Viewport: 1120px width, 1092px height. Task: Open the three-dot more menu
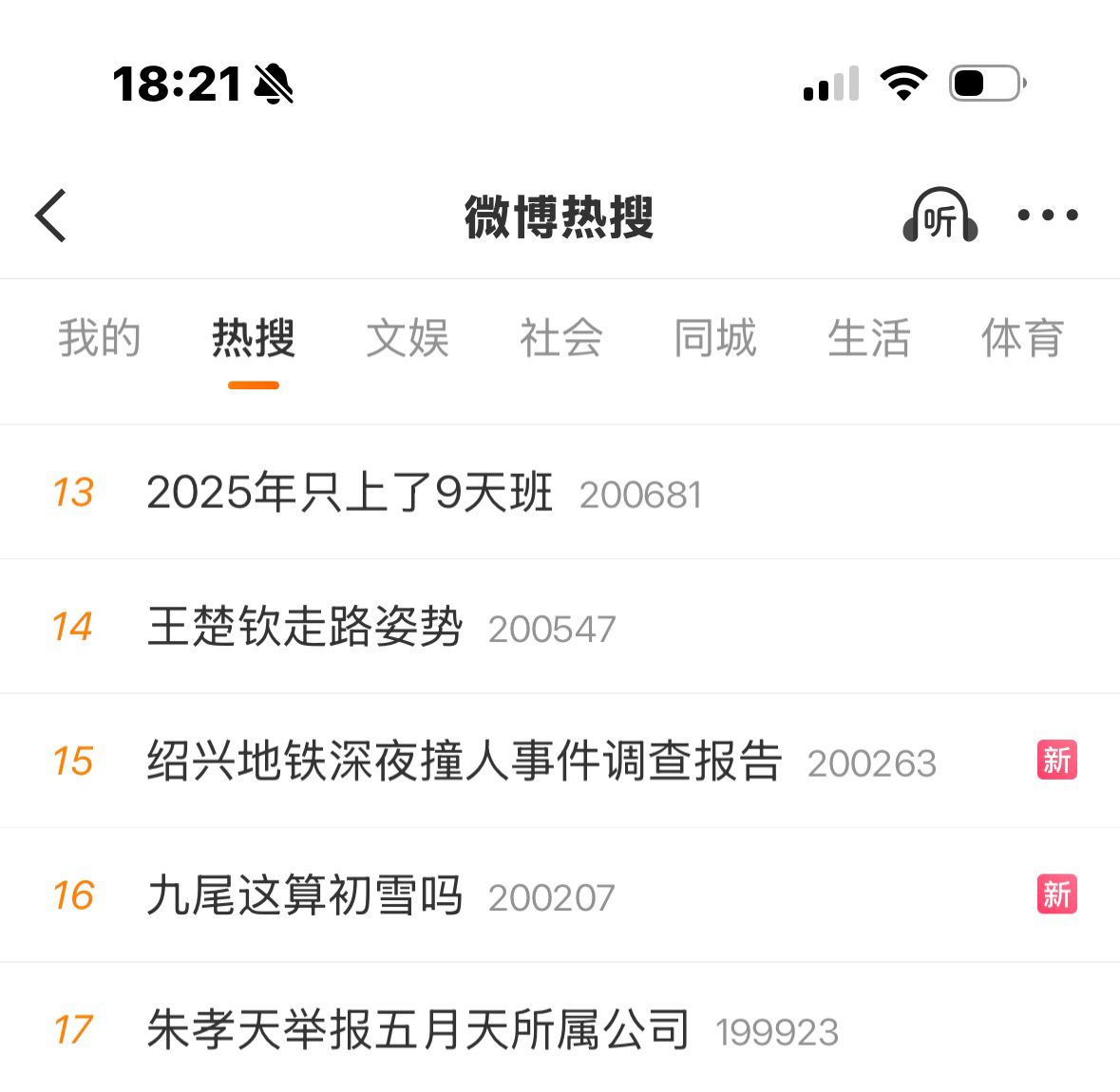coord(1047,216)
